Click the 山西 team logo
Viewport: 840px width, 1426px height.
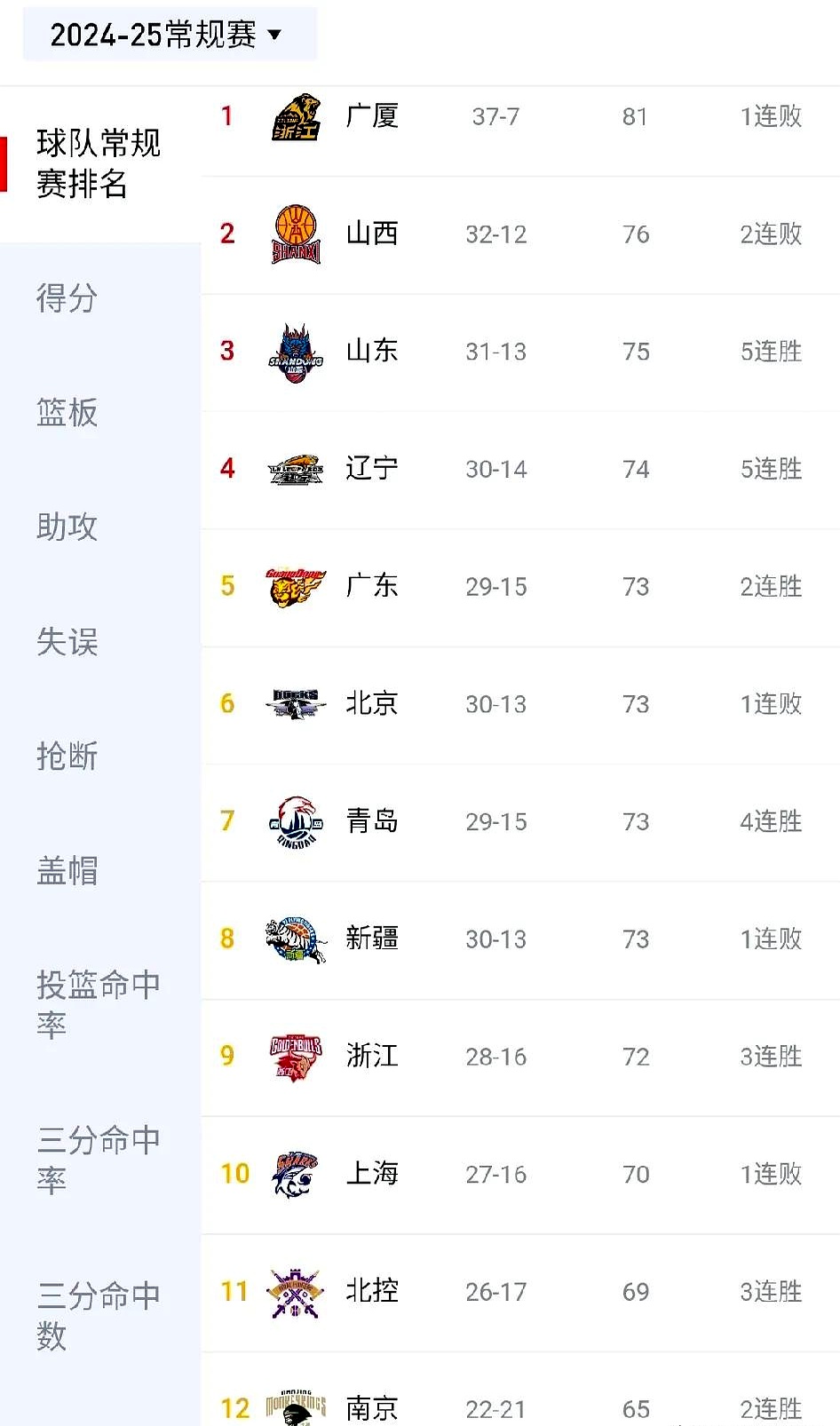pos(296,234)
